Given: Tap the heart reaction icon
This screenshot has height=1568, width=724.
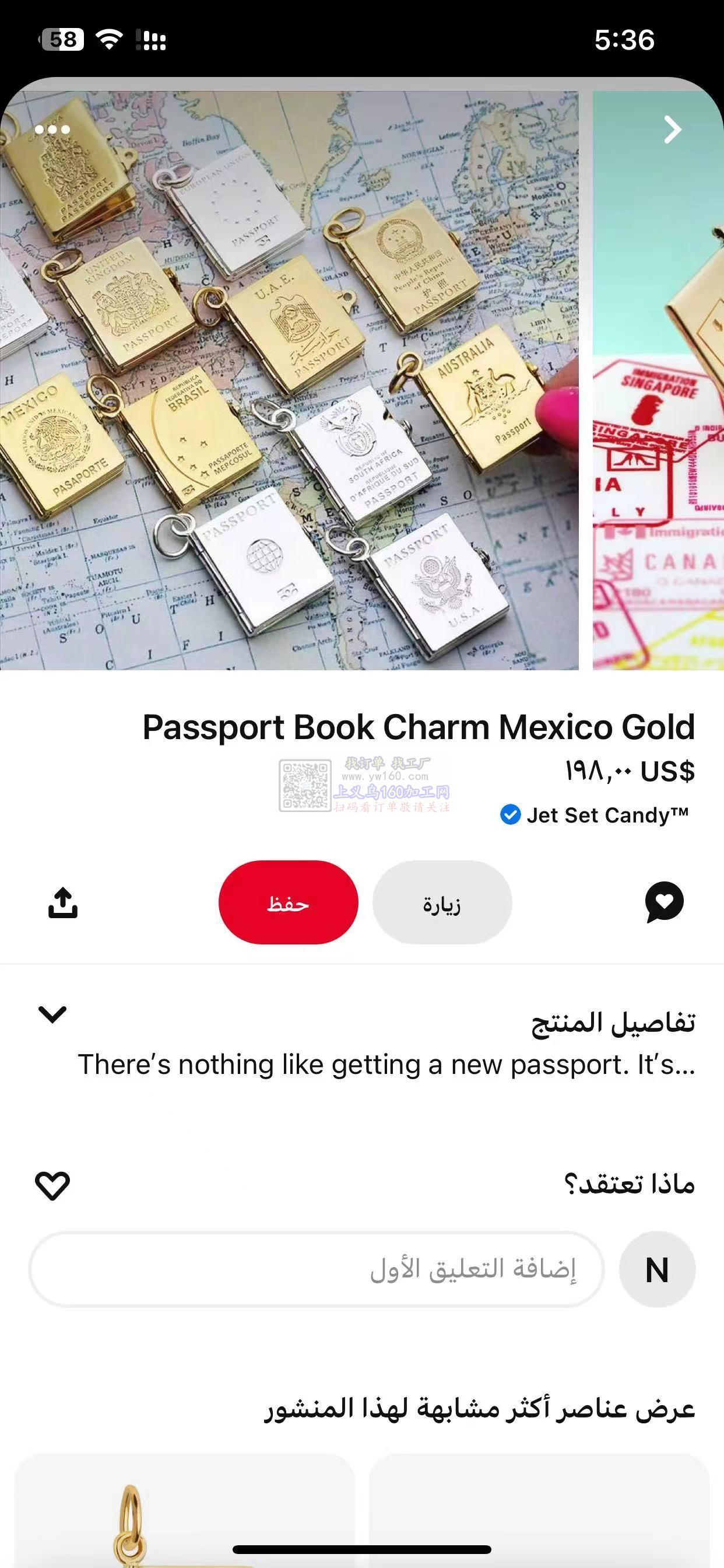Looking at the screenshot, I should (52, 1186).
